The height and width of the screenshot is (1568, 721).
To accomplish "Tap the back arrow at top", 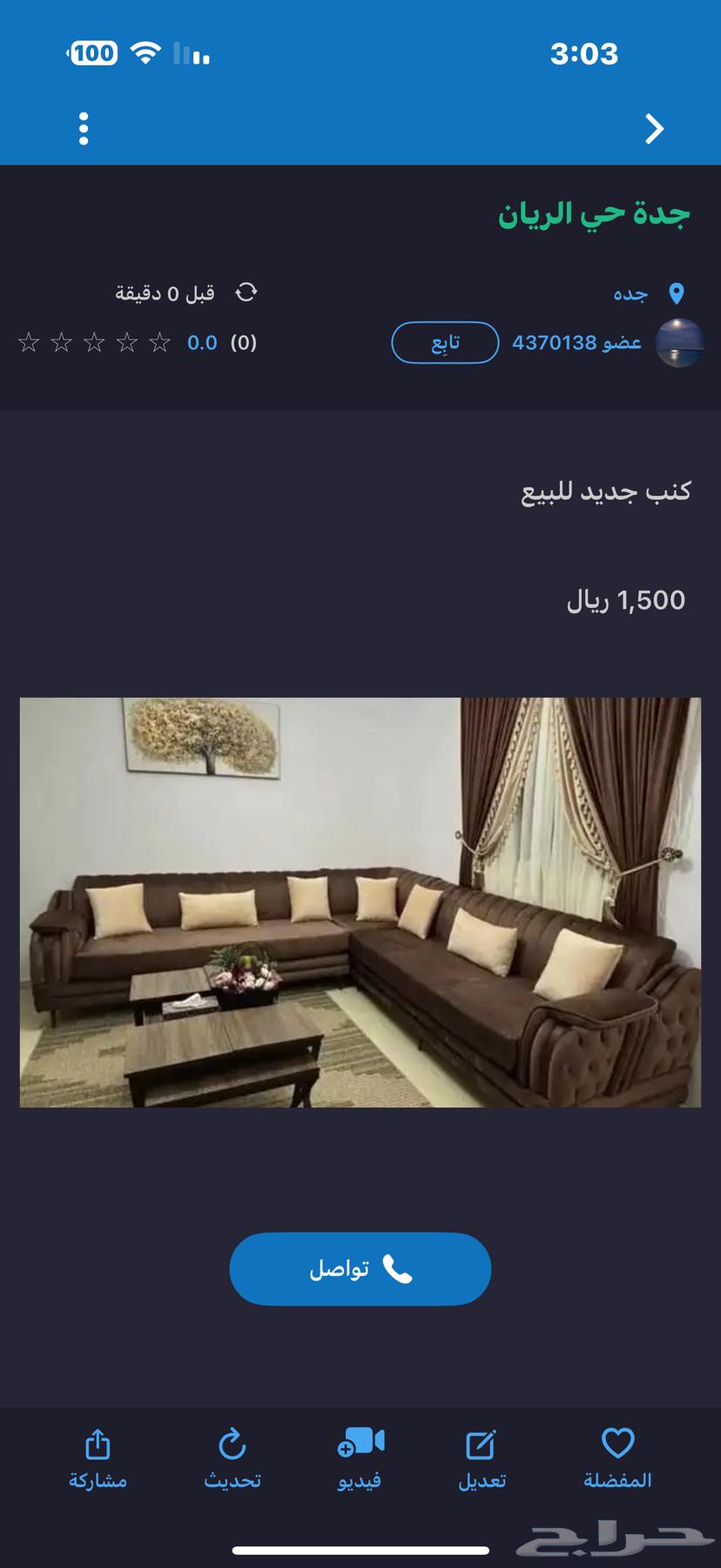I will coord(653,128).
